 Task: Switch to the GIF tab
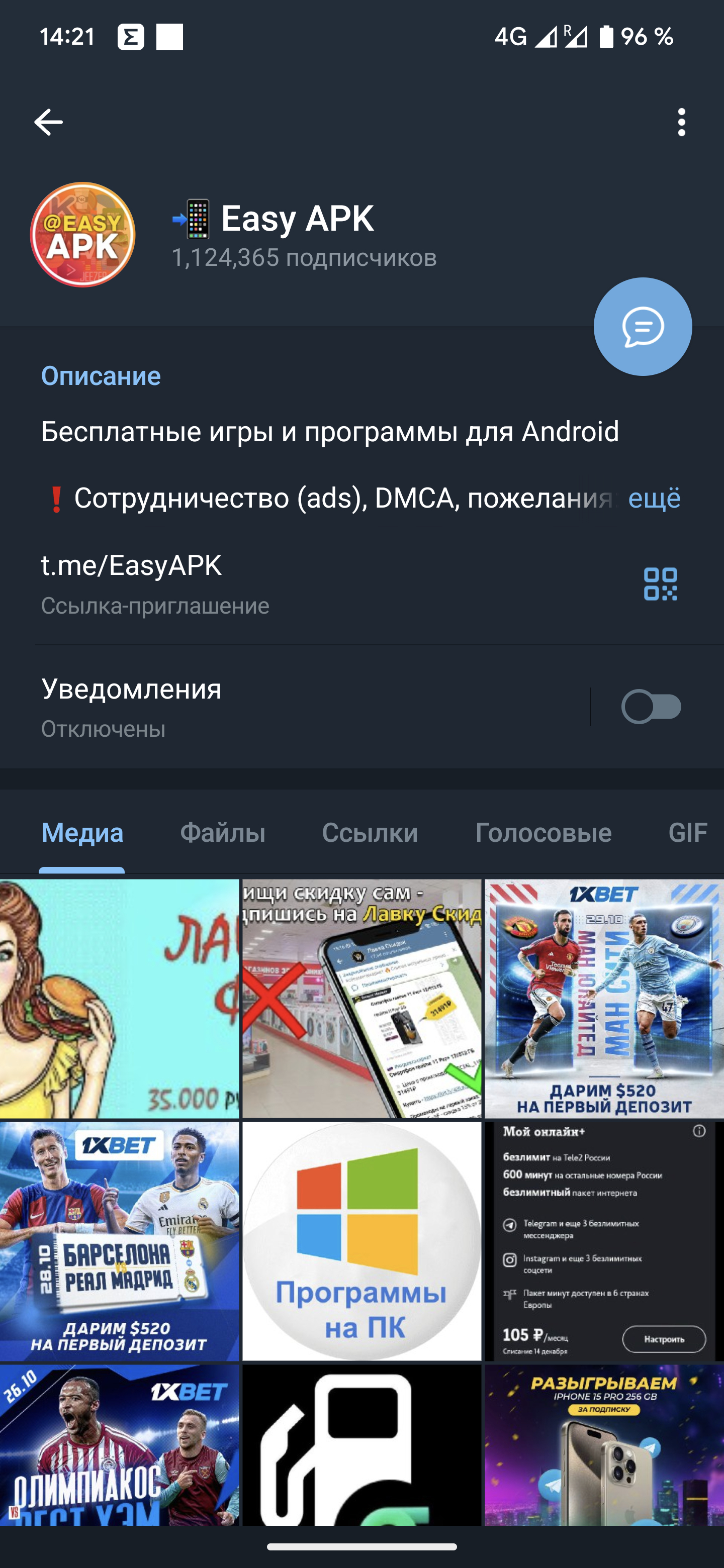pos(687,833)
